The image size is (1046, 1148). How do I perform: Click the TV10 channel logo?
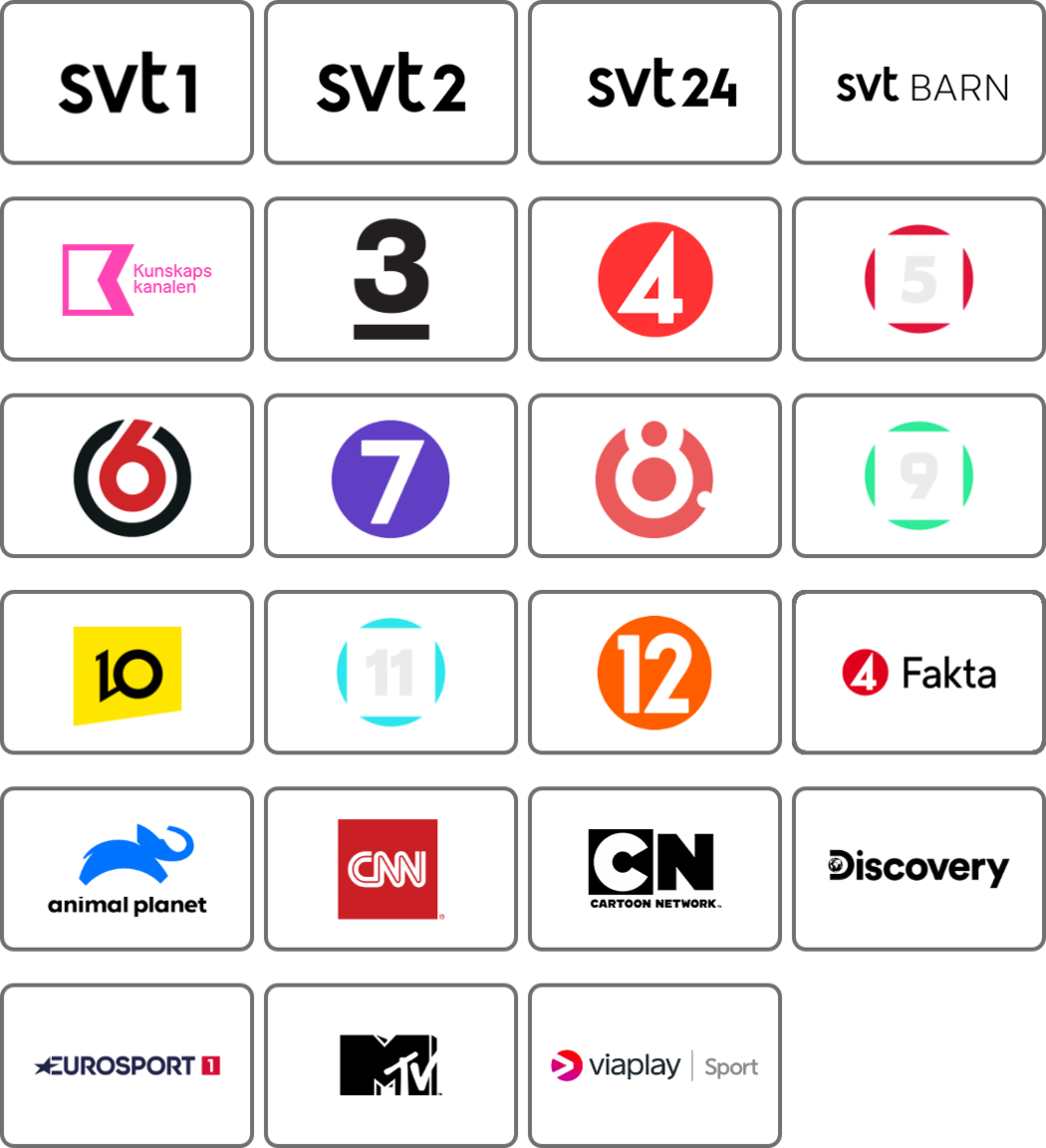point(127,671)
